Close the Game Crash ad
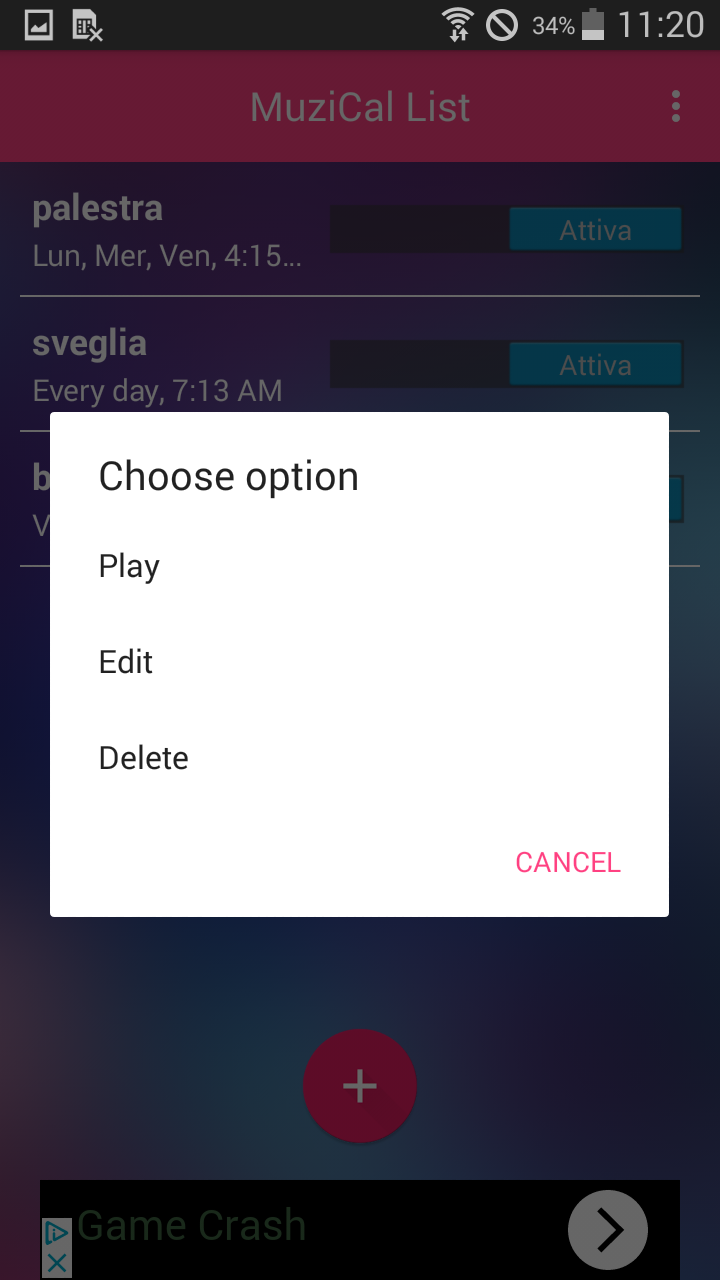 click(57, 1263)
